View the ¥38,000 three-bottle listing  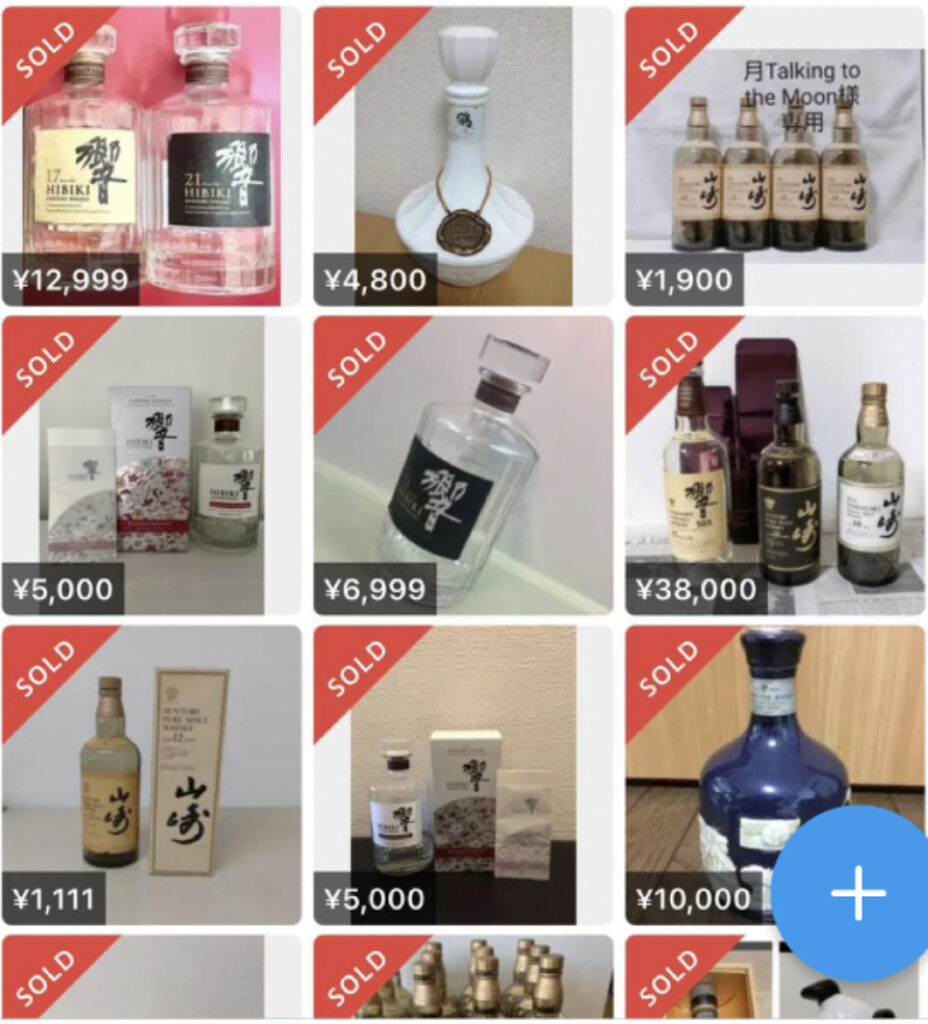click(775, 465)
